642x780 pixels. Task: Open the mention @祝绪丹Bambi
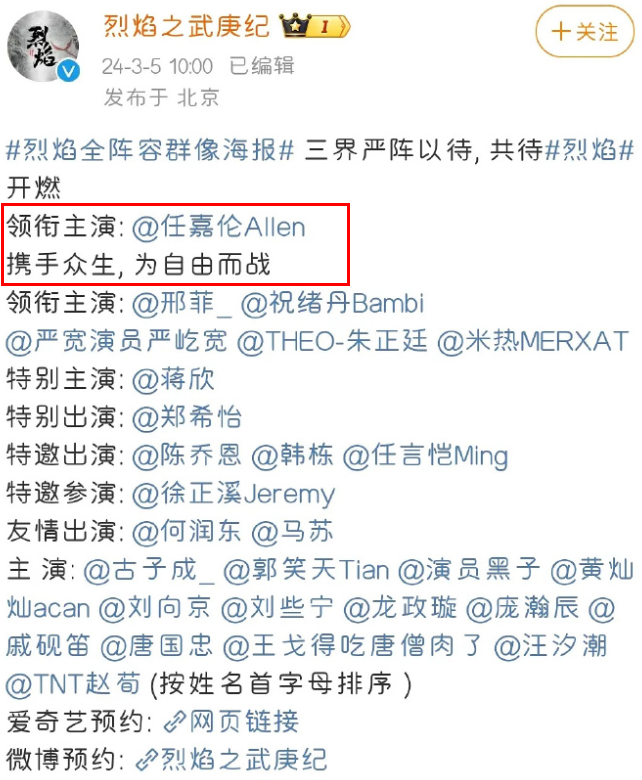pos(332,303)
